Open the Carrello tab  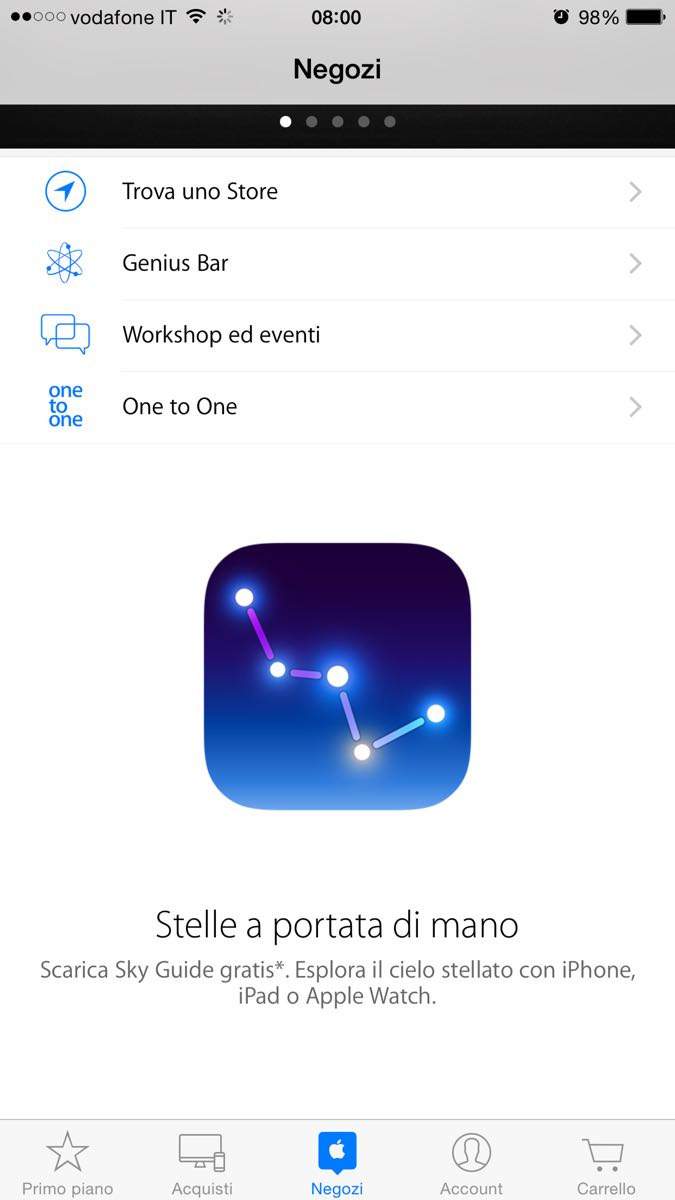pos(606,1162)
